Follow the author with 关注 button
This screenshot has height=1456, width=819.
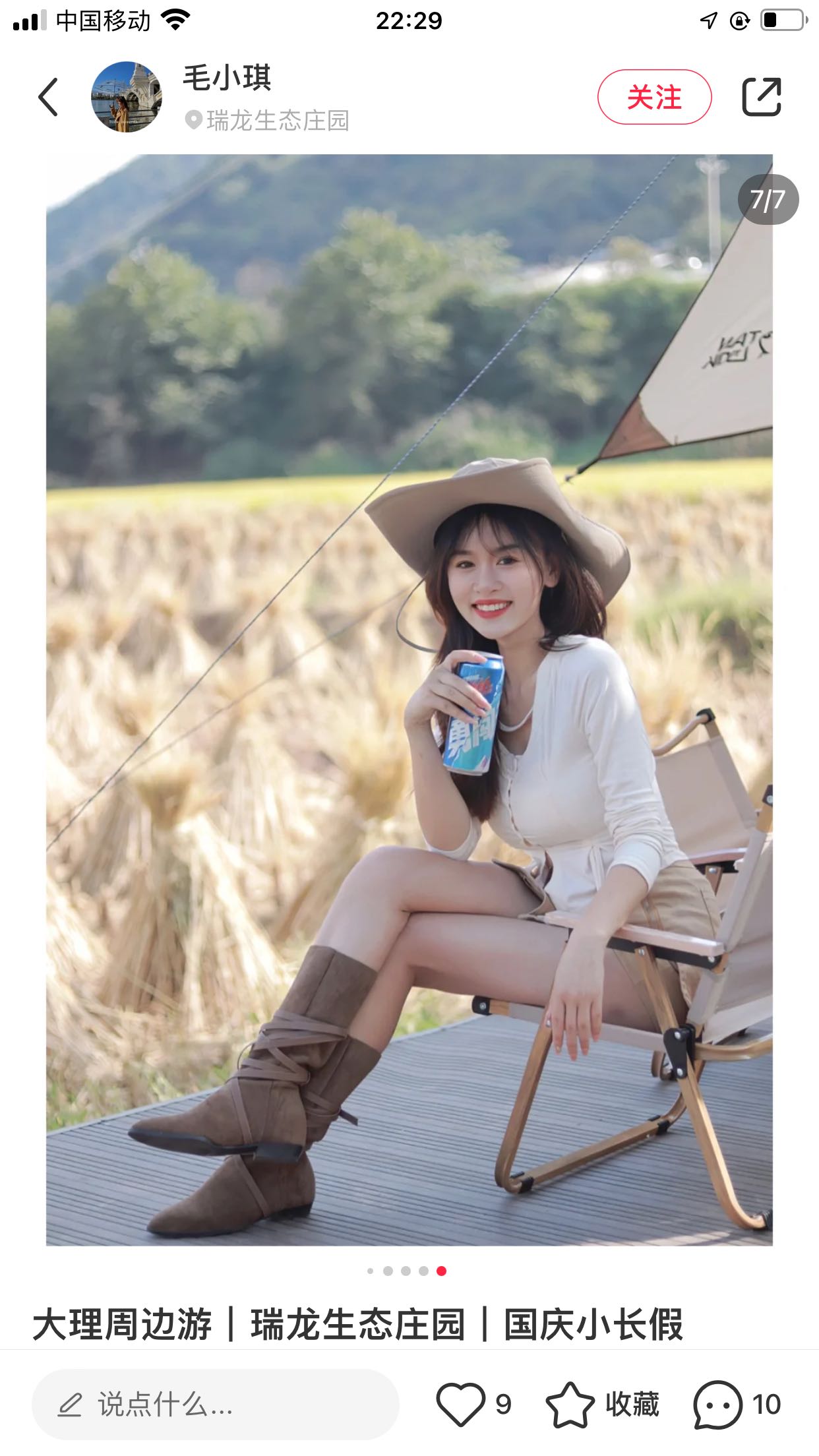tap(653, 97)
